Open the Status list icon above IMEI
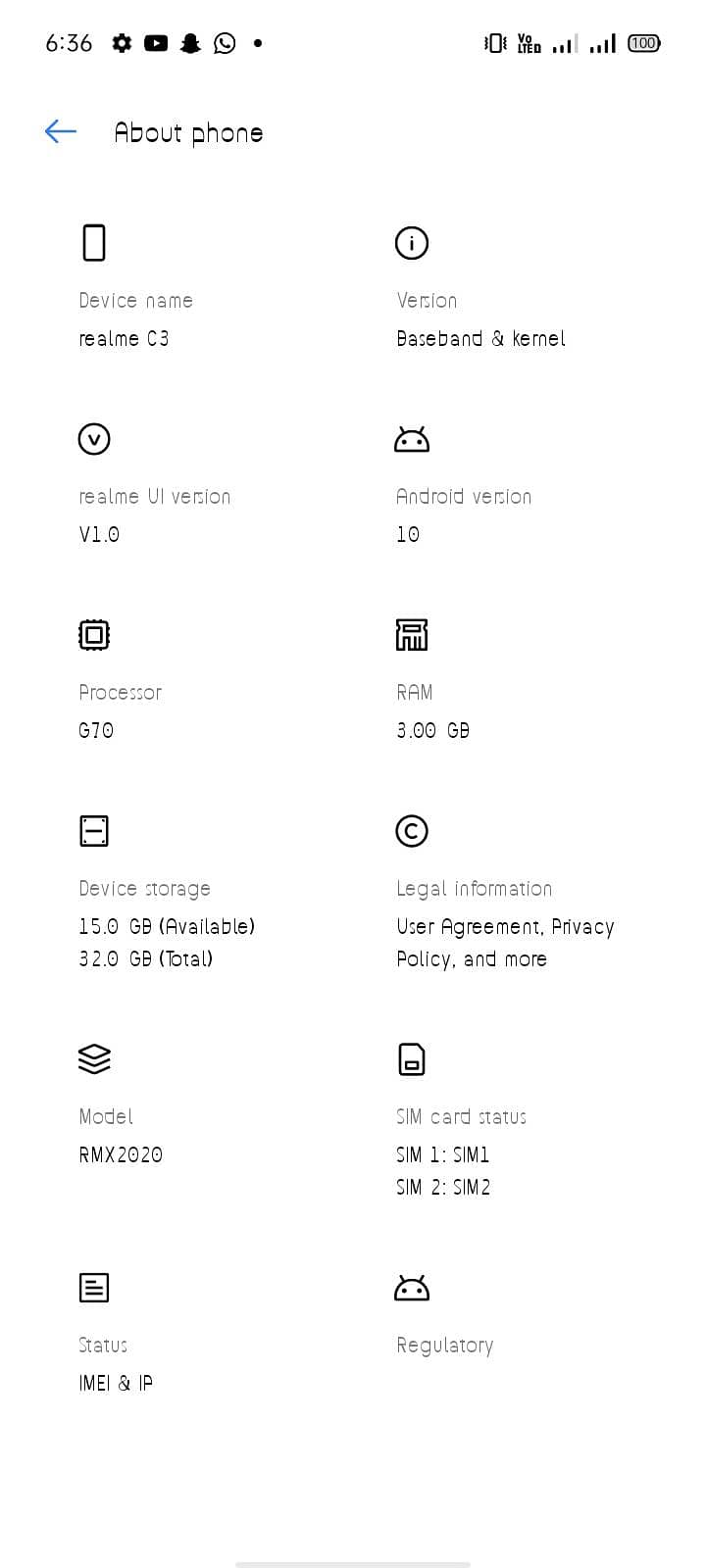Viewport: 706px width, 1568px height. point(93,1287)
